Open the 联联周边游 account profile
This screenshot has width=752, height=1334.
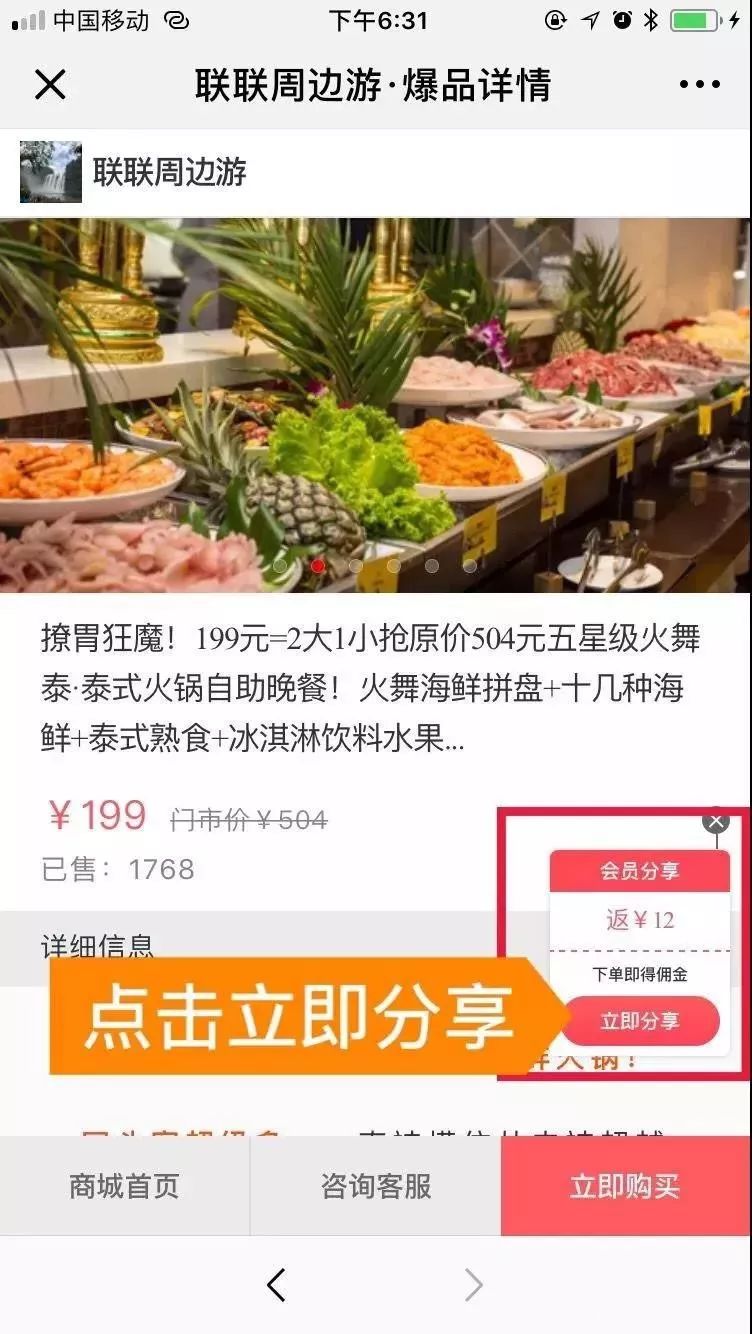coord(168,172)
